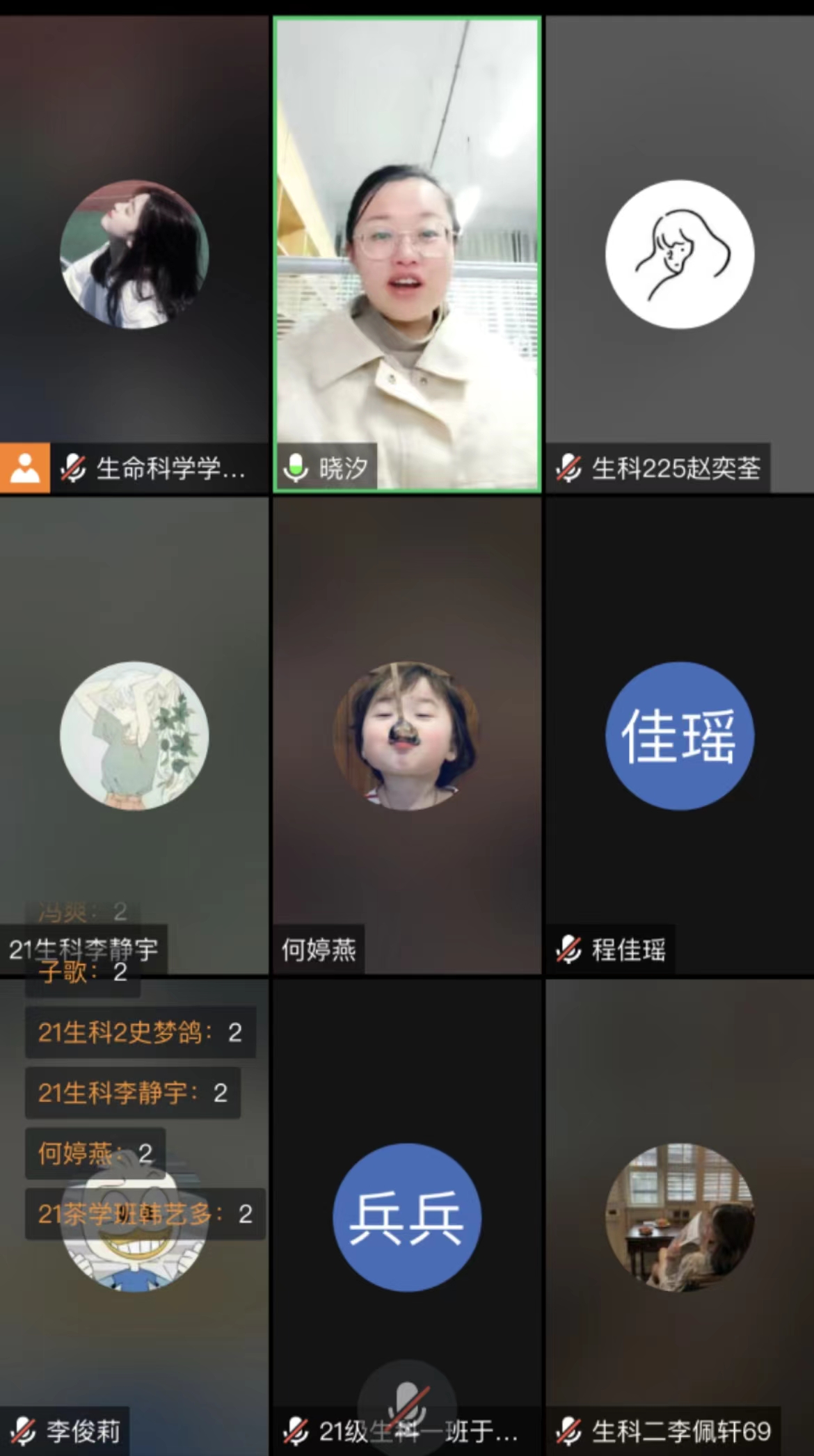Open 晓汐's speaking video tile
The image size is (814, 1456).
(407, 255)
